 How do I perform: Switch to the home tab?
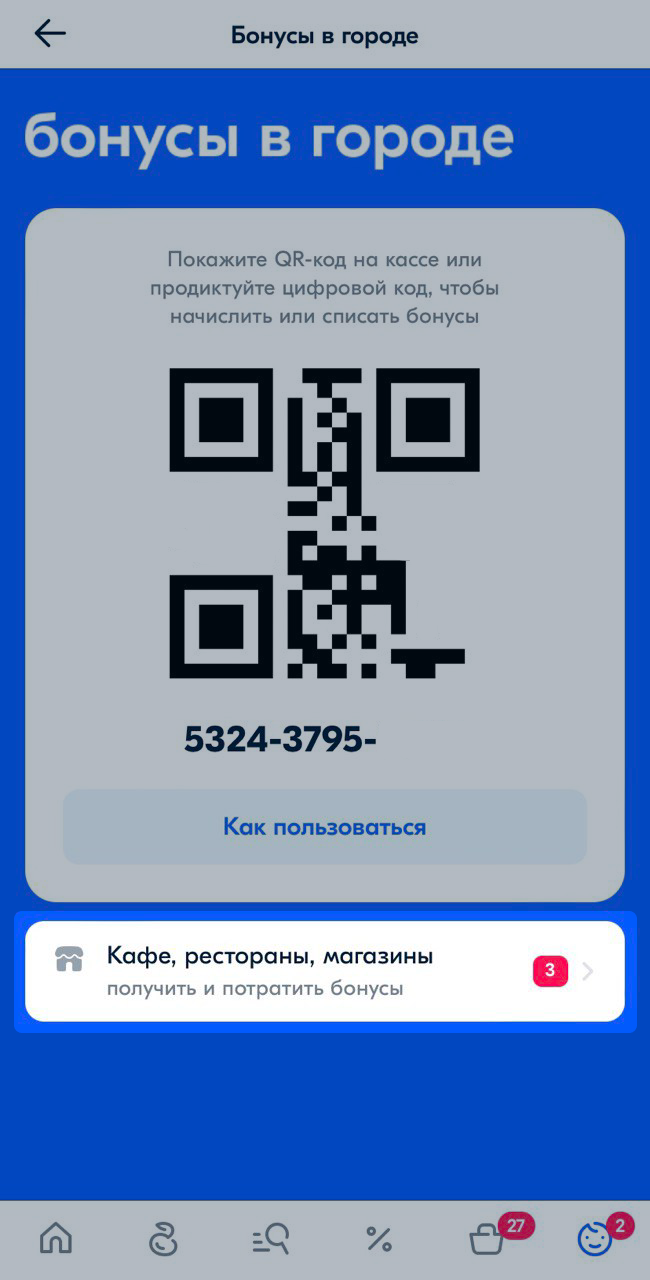(56, 1239)
